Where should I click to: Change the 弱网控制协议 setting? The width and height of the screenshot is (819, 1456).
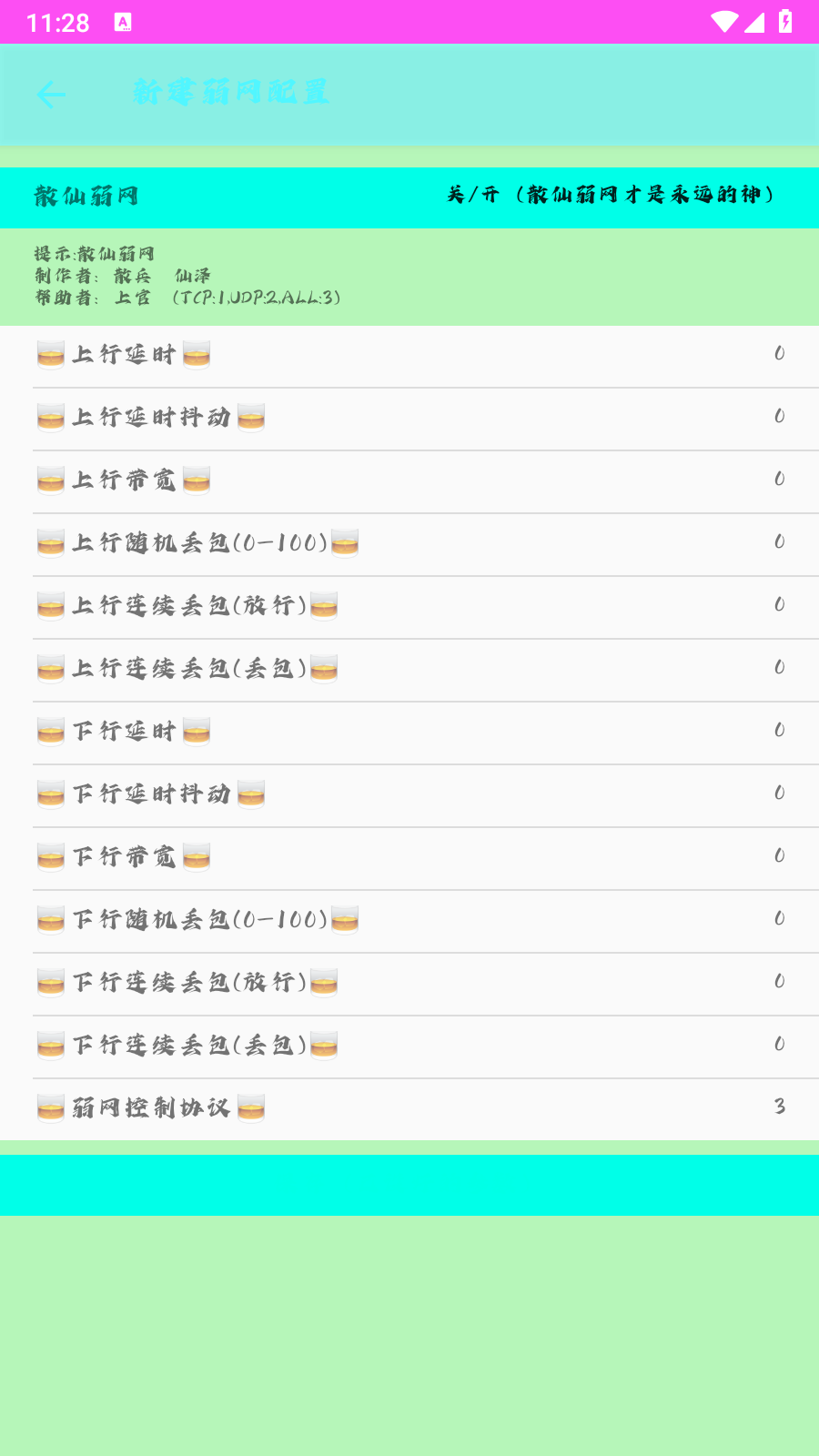click(409, 1108)
